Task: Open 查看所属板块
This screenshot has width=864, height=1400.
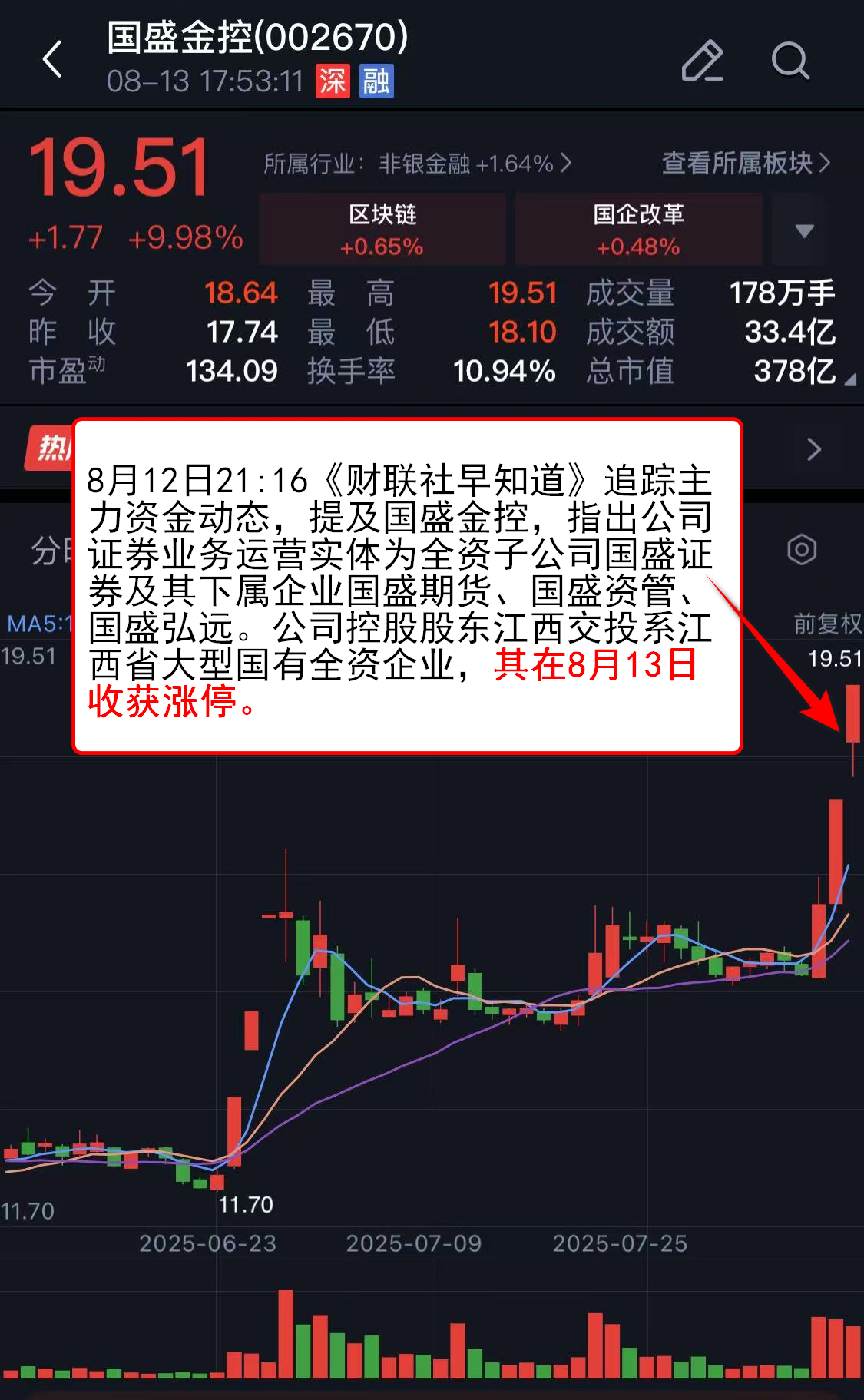Action: pos(746,163)
